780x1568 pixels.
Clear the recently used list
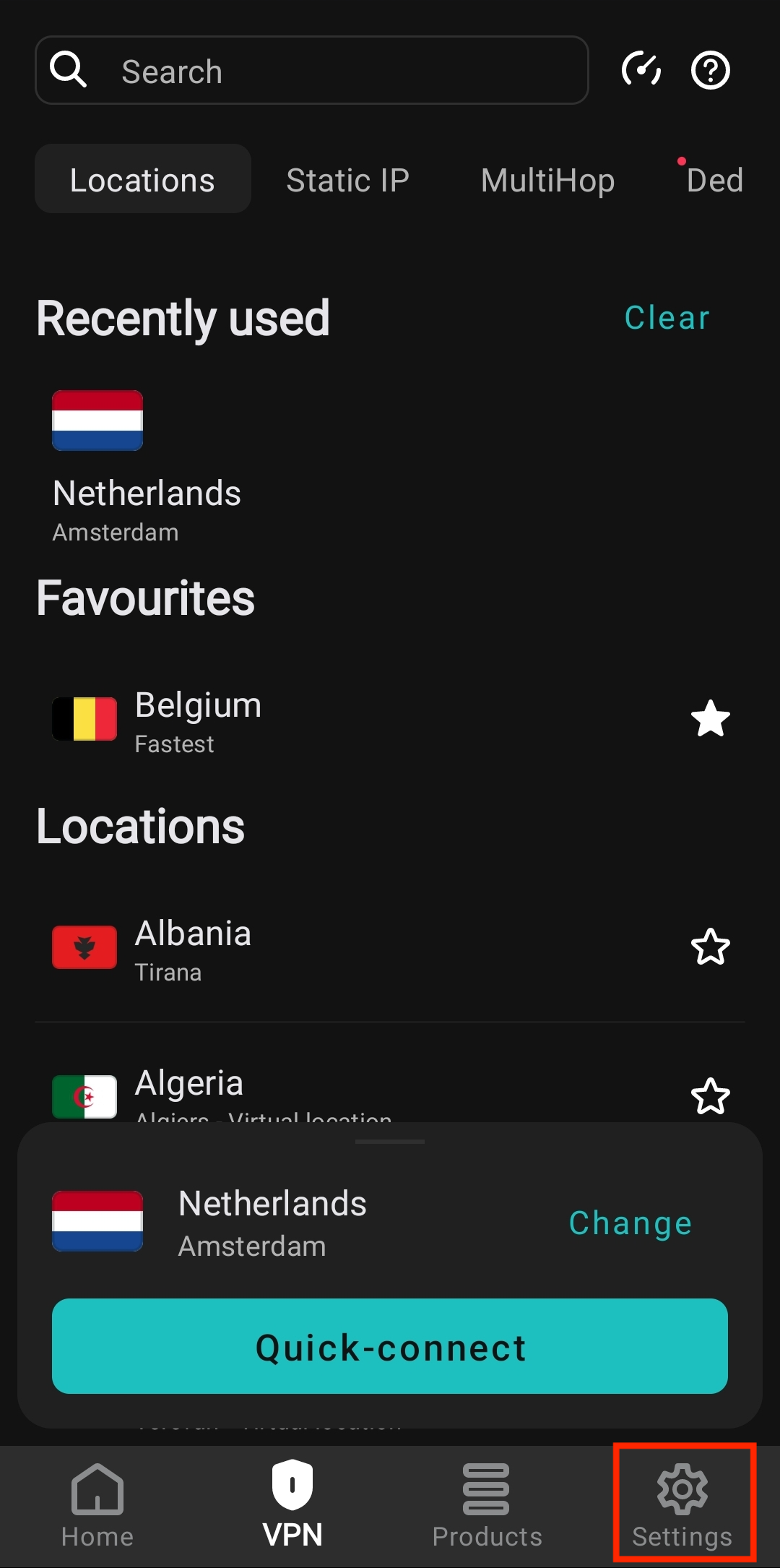pyautogui.click(x=667, y=318)
